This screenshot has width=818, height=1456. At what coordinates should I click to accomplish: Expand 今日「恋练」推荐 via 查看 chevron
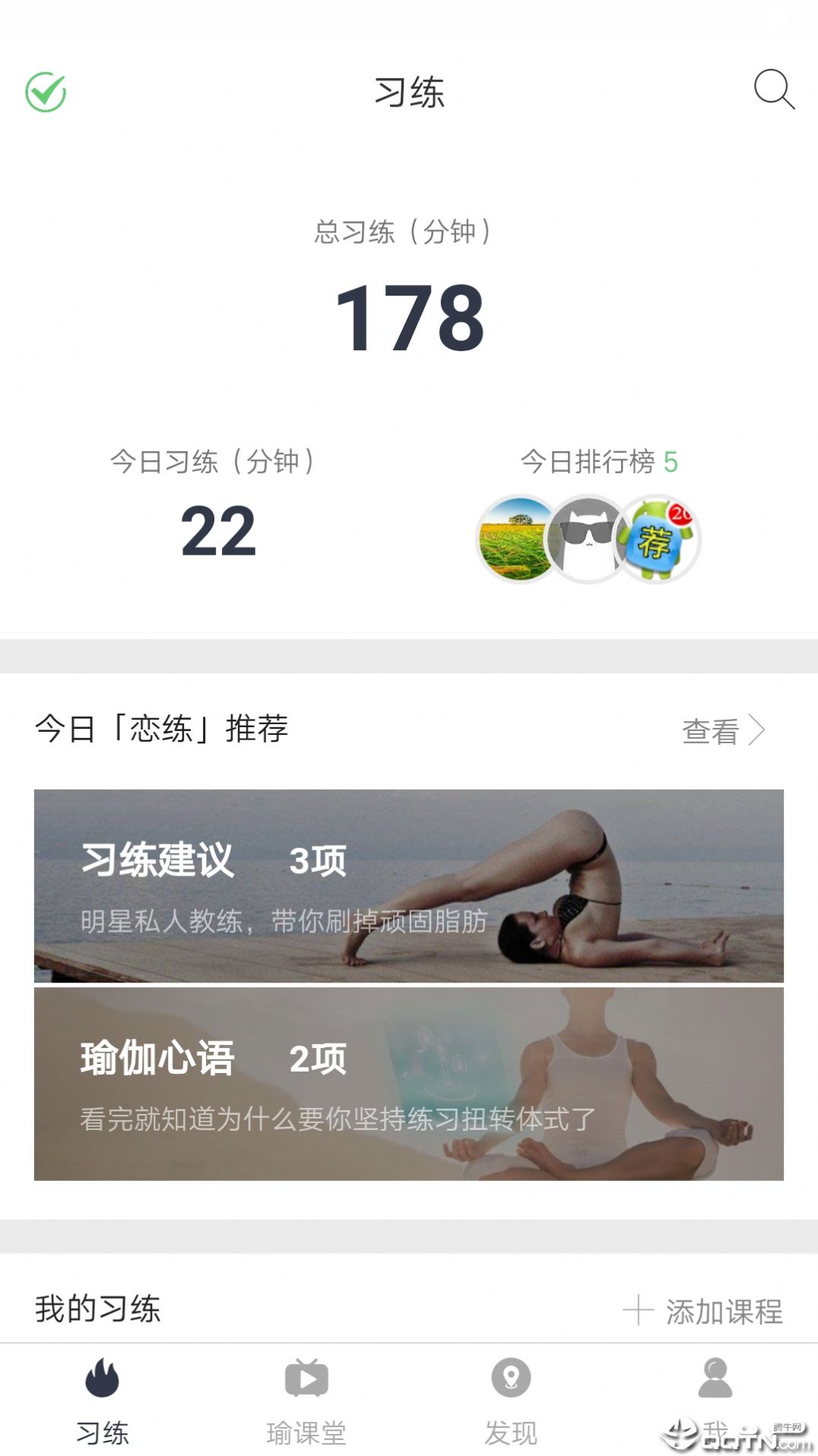point(759,731)
